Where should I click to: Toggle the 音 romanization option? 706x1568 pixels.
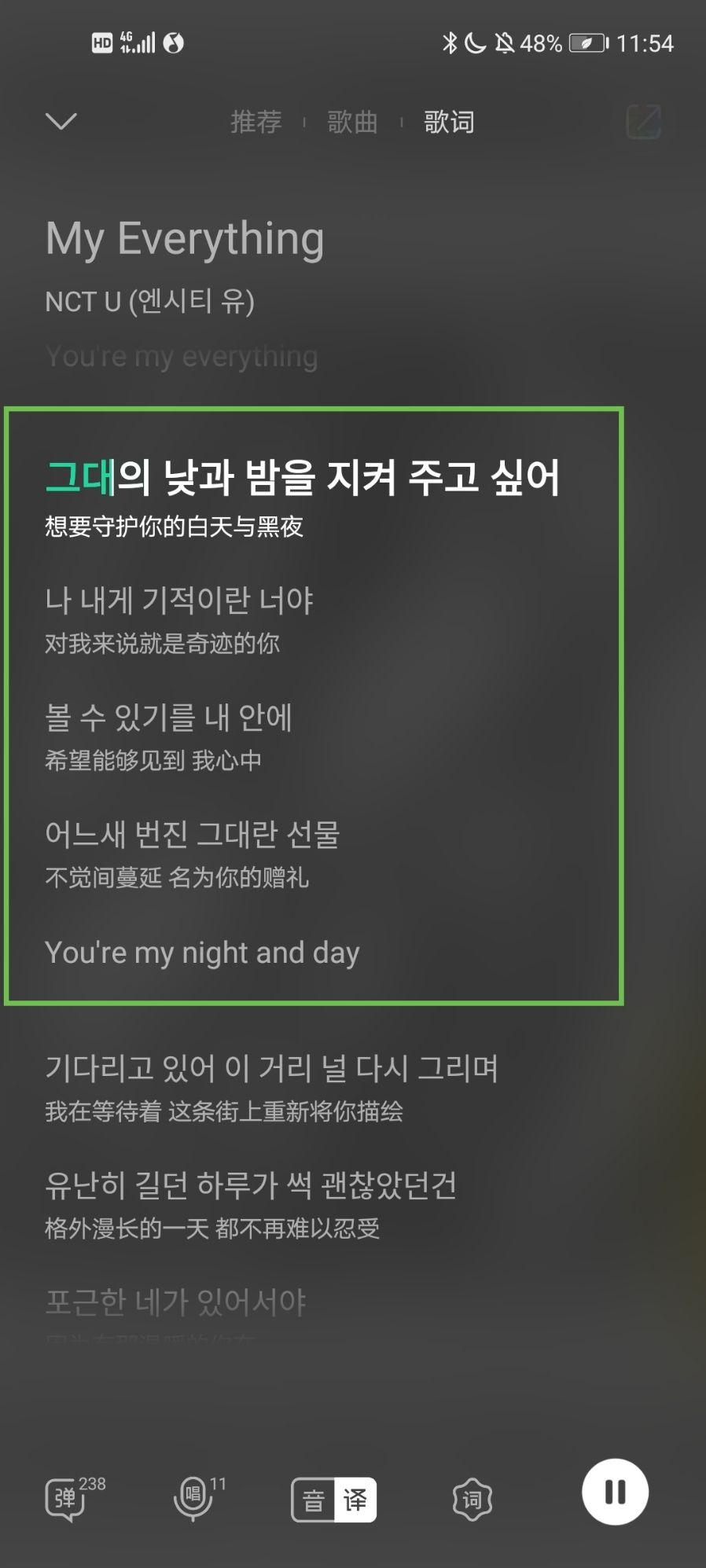(x=314, y=1500)
